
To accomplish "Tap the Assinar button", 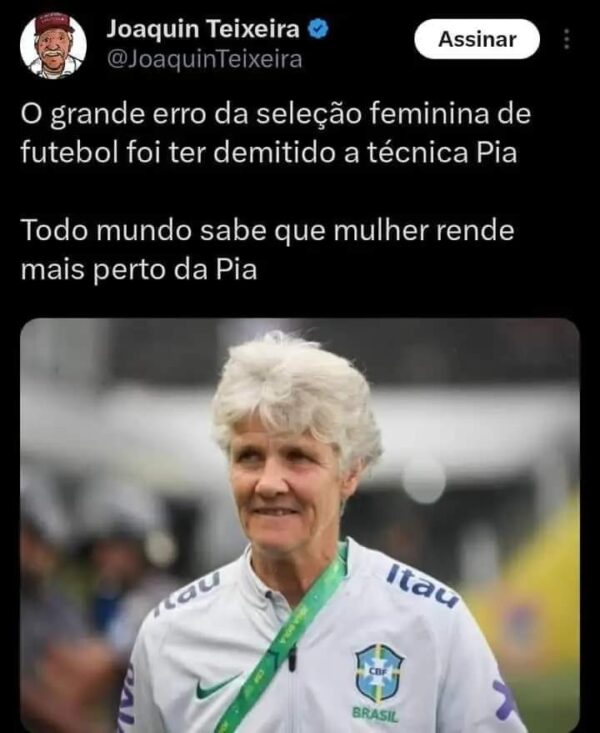I will pos(476,40).
